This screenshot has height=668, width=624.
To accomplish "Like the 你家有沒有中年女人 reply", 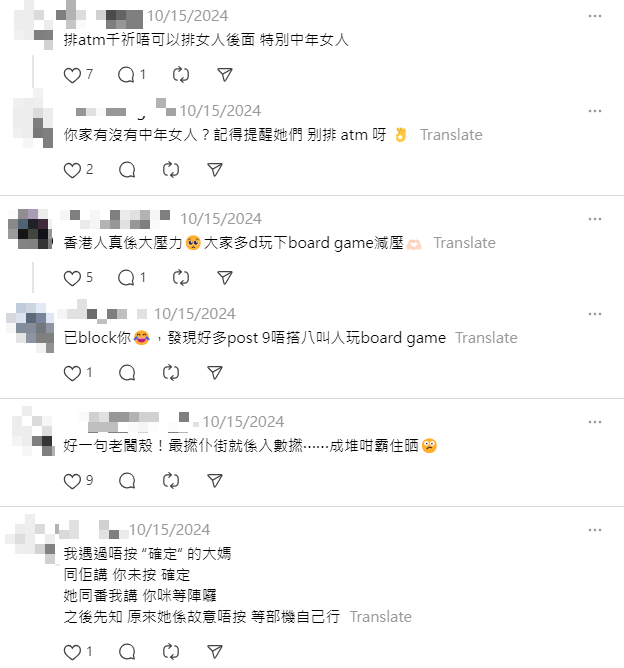I will pos(72,170).
